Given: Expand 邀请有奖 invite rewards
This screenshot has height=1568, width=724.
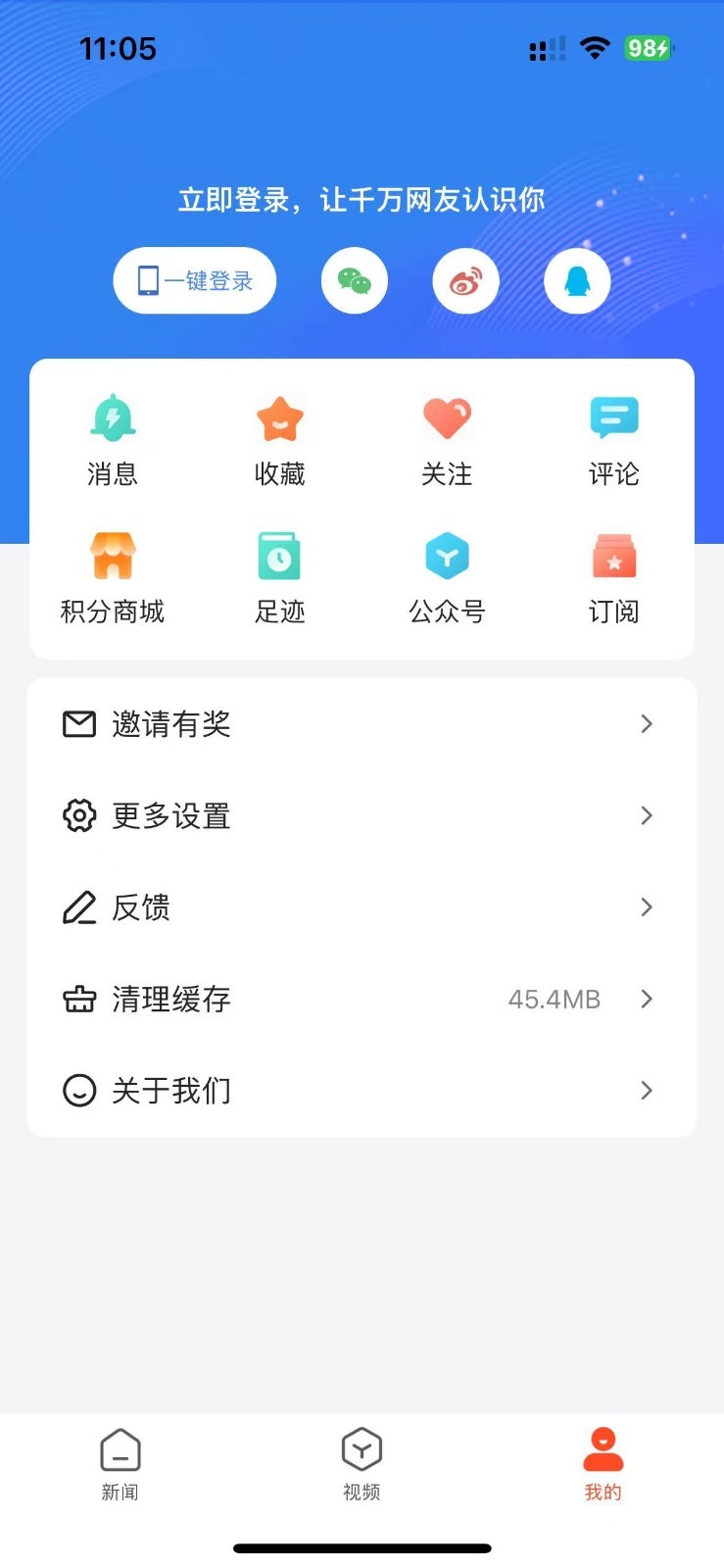Looking at the screenshot, I should pyautogui.click(x=362, y=724).
